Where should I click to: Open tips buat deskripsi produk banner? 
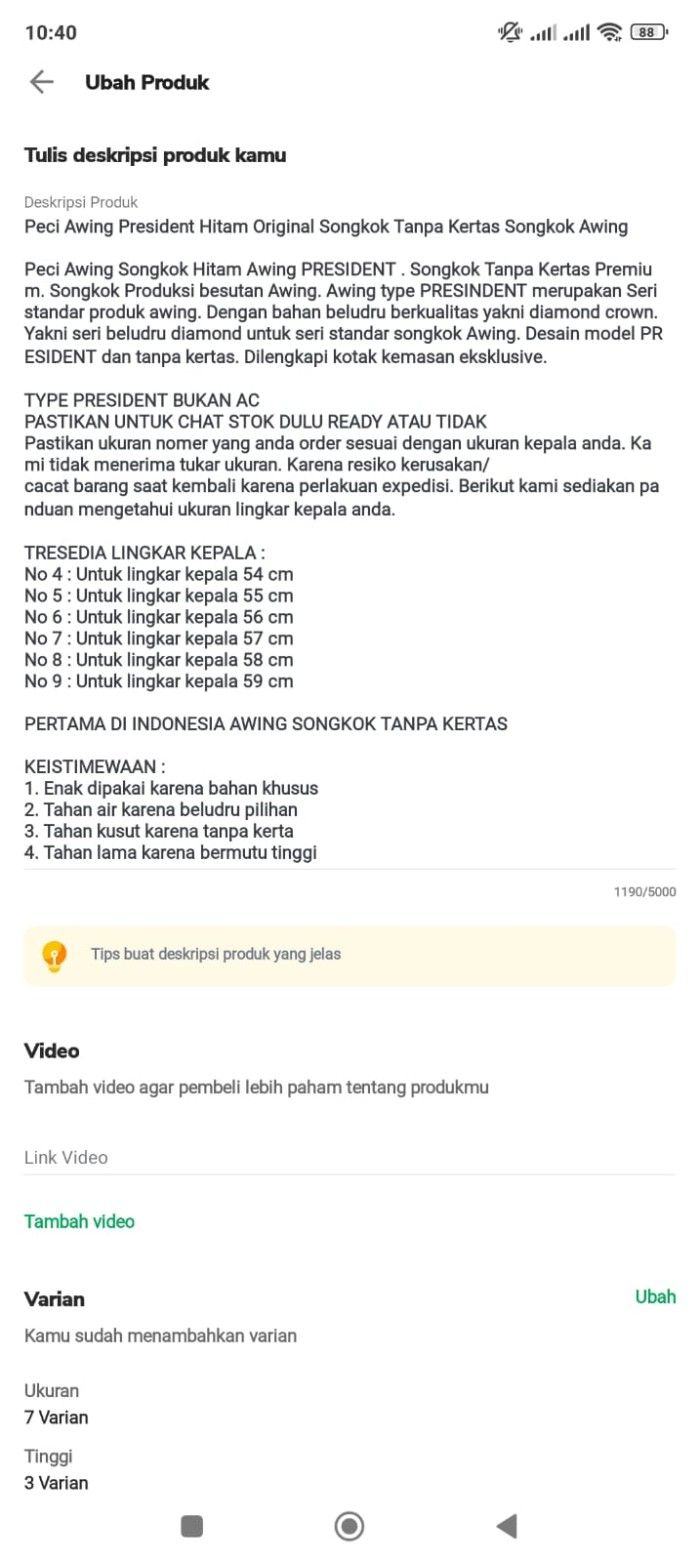click(350, 955)
